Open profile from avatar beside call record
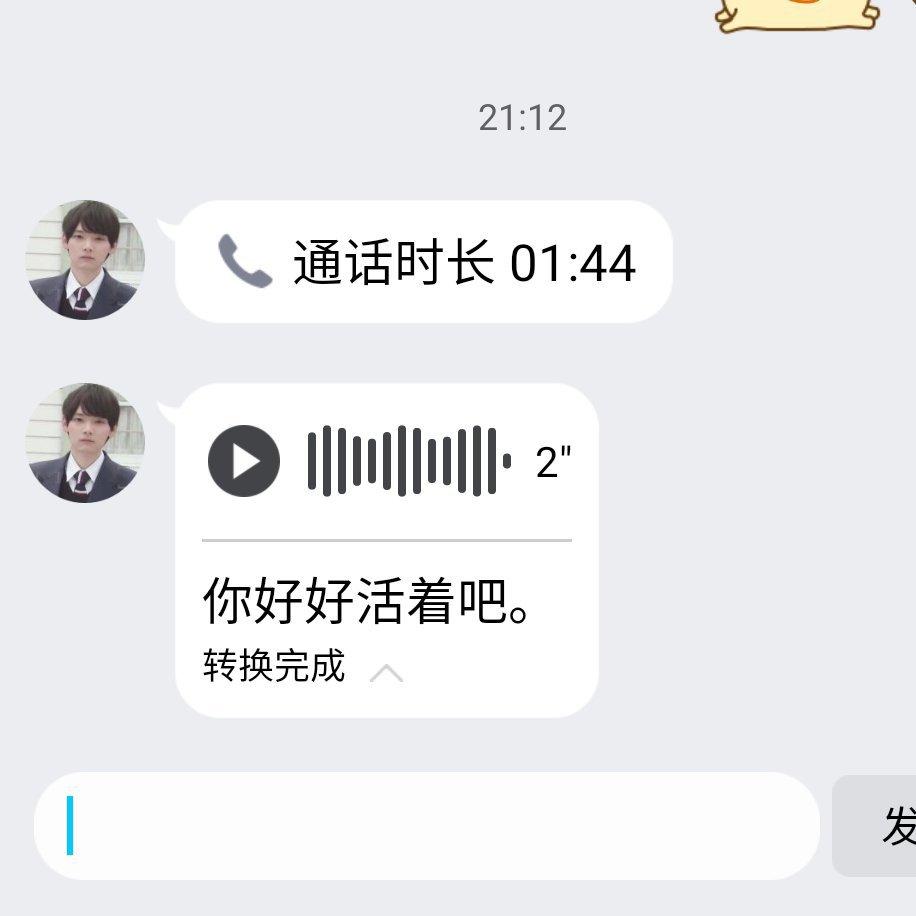Viewport: 916px width, 916px height. point(85,260)
